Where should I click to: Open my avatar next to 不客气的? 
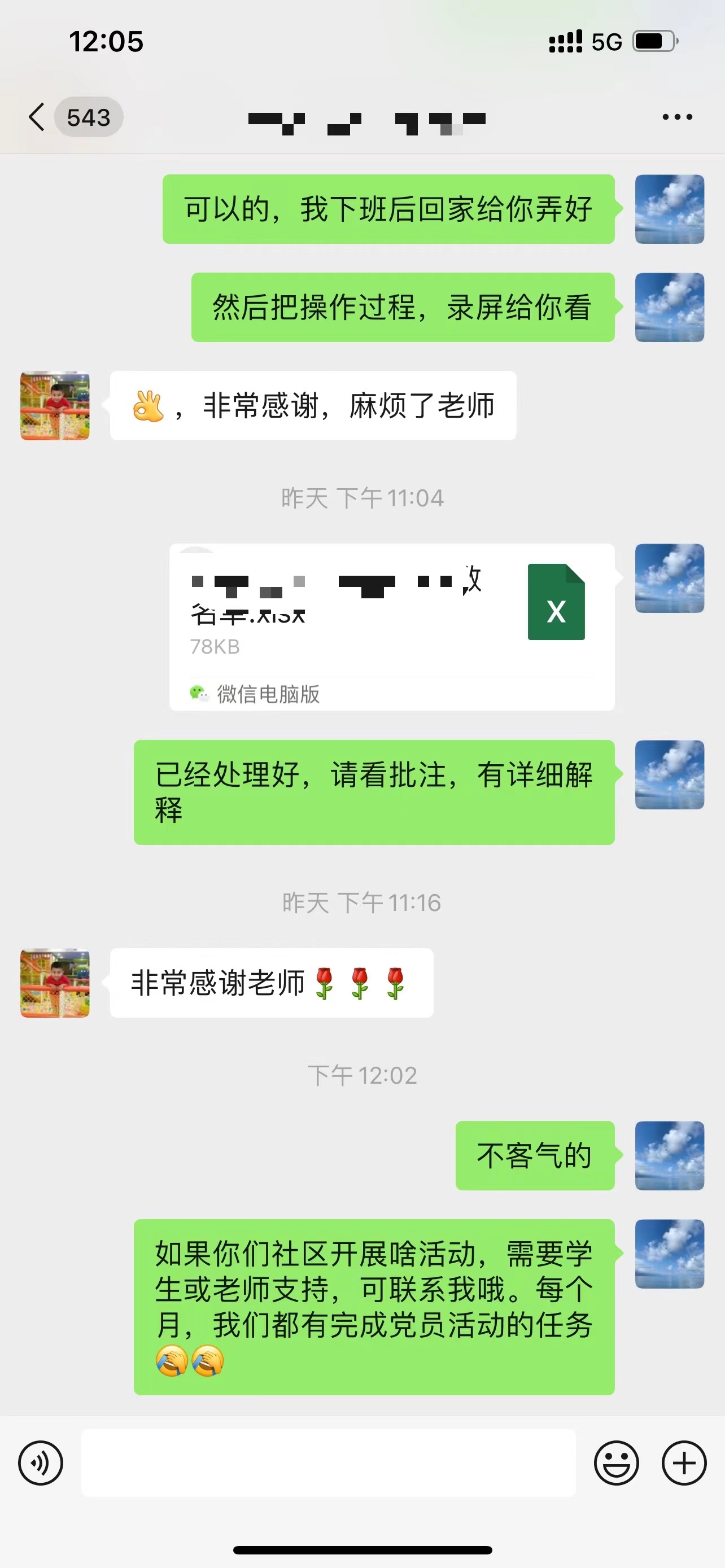tap(669, 1155)
